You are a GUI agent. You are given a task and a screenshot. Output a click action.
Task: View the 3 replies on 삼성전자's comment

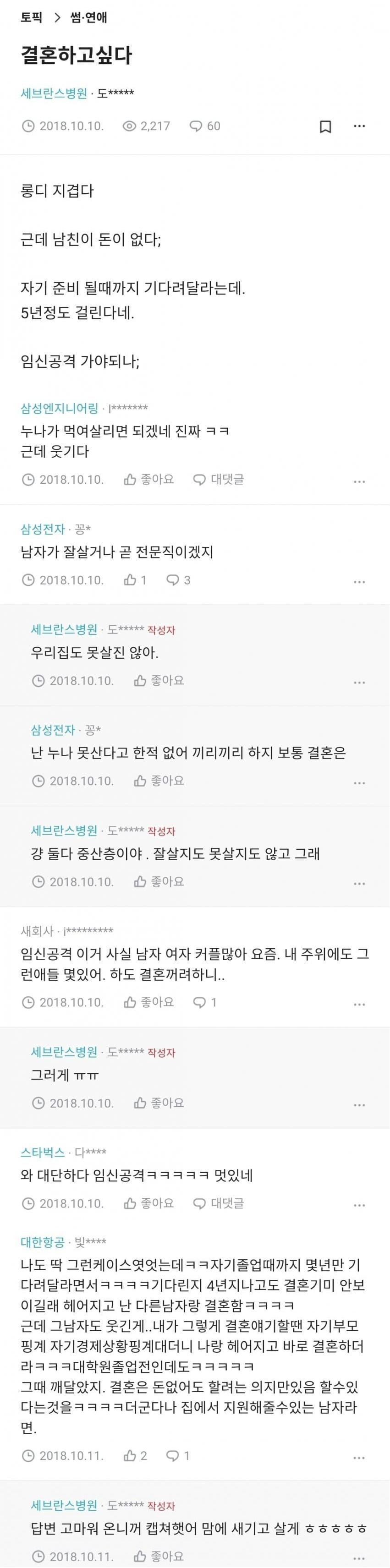(179, 580)
